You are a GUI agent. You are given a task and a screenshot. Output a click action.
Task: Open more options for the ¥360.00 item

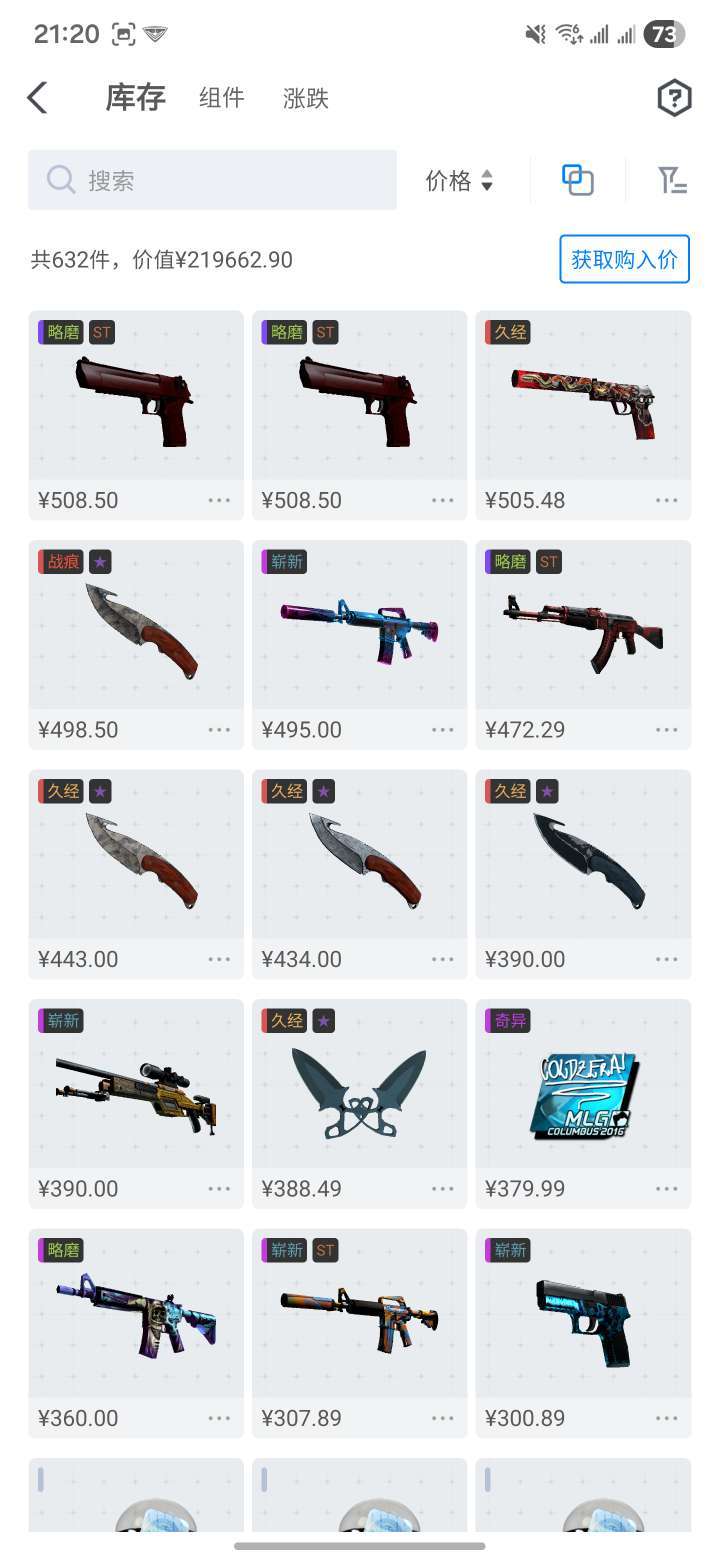219,1418
